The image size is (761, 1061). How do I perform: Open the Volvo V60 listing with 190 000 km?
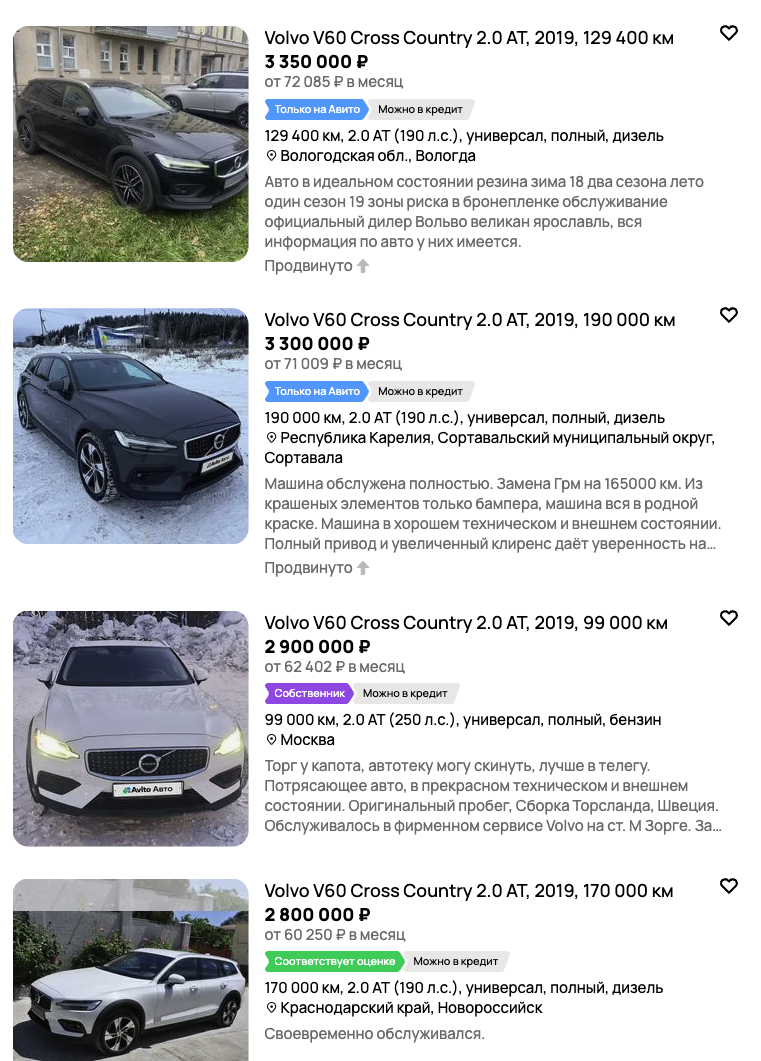click(469, 320)
